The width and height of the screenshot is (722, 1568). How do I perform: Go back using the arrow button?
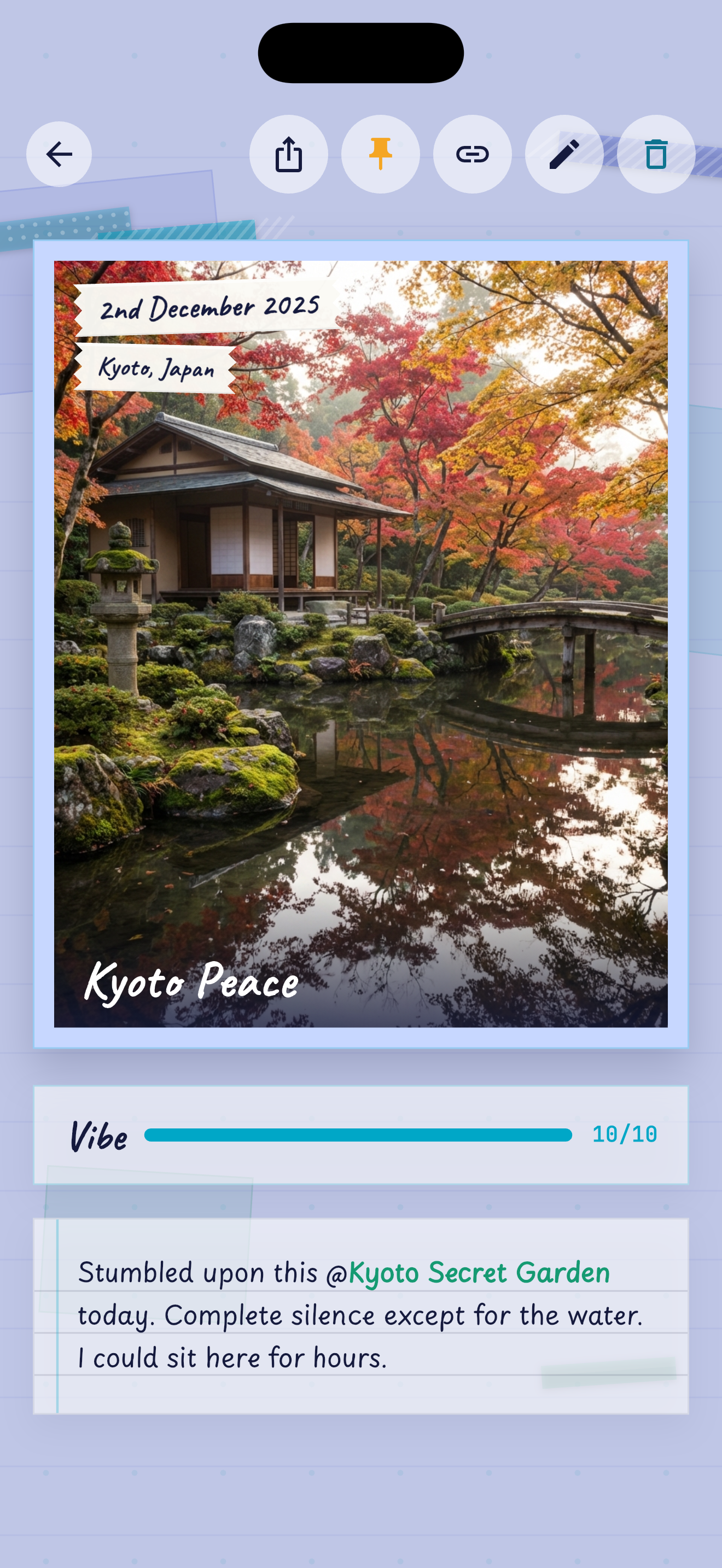[59, 154]
